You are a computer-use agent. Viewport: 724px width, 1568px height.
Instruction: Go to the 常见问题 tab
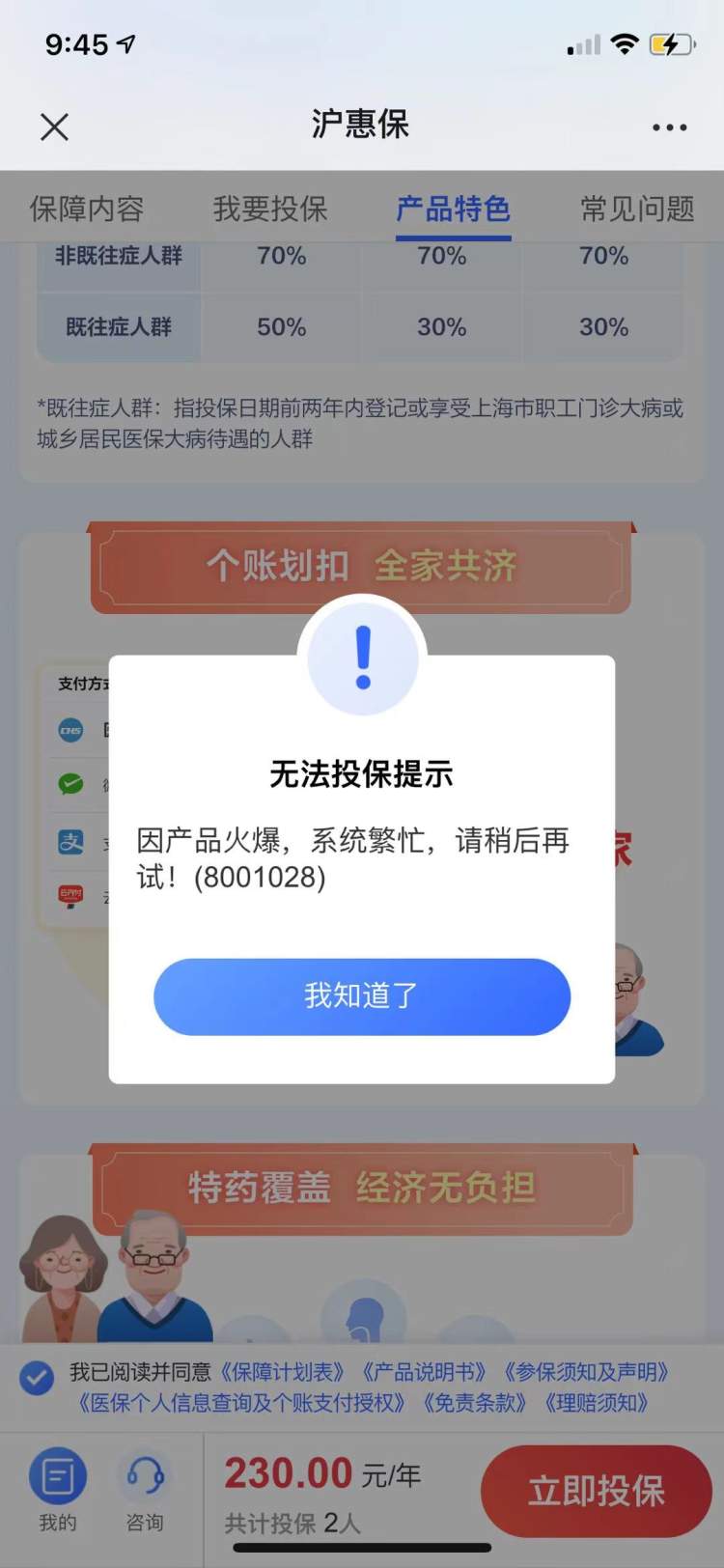tap(637, 209)
